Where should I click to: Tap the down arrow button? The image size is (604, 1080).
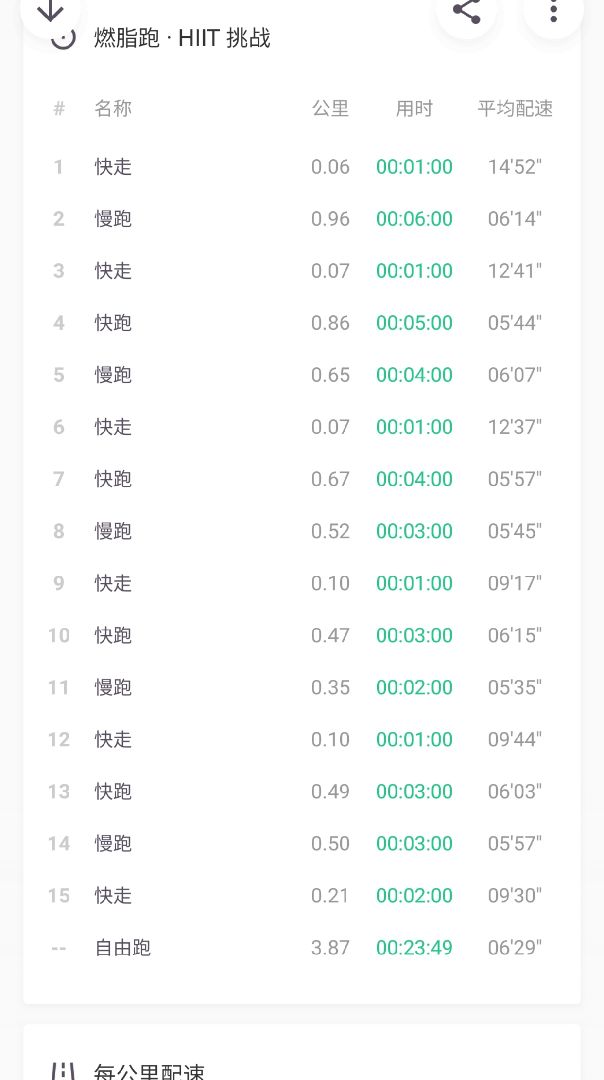coord(50,10)
